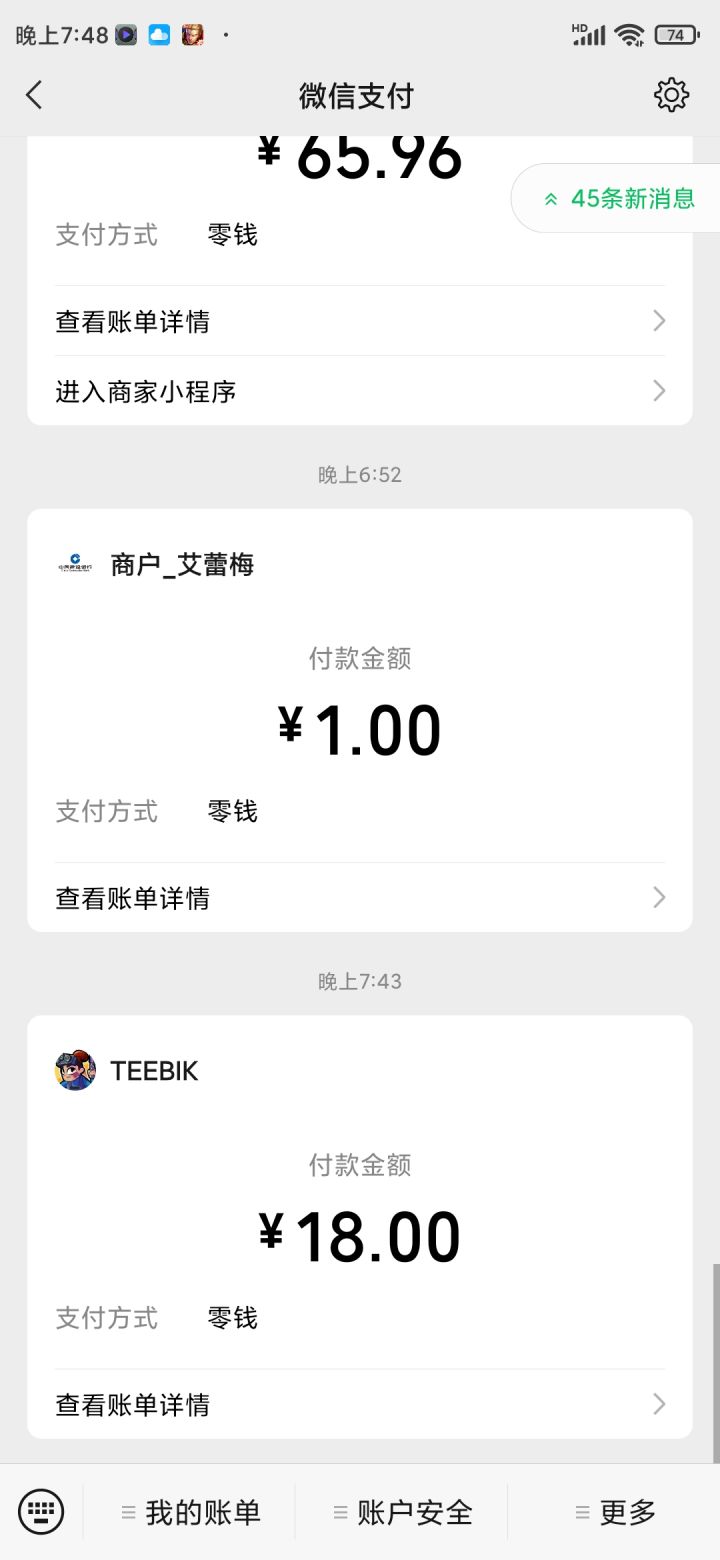Screen dimensions: 720x1560
Task: Open the 我的账单 menu
Action: (x=190, y=1512)
